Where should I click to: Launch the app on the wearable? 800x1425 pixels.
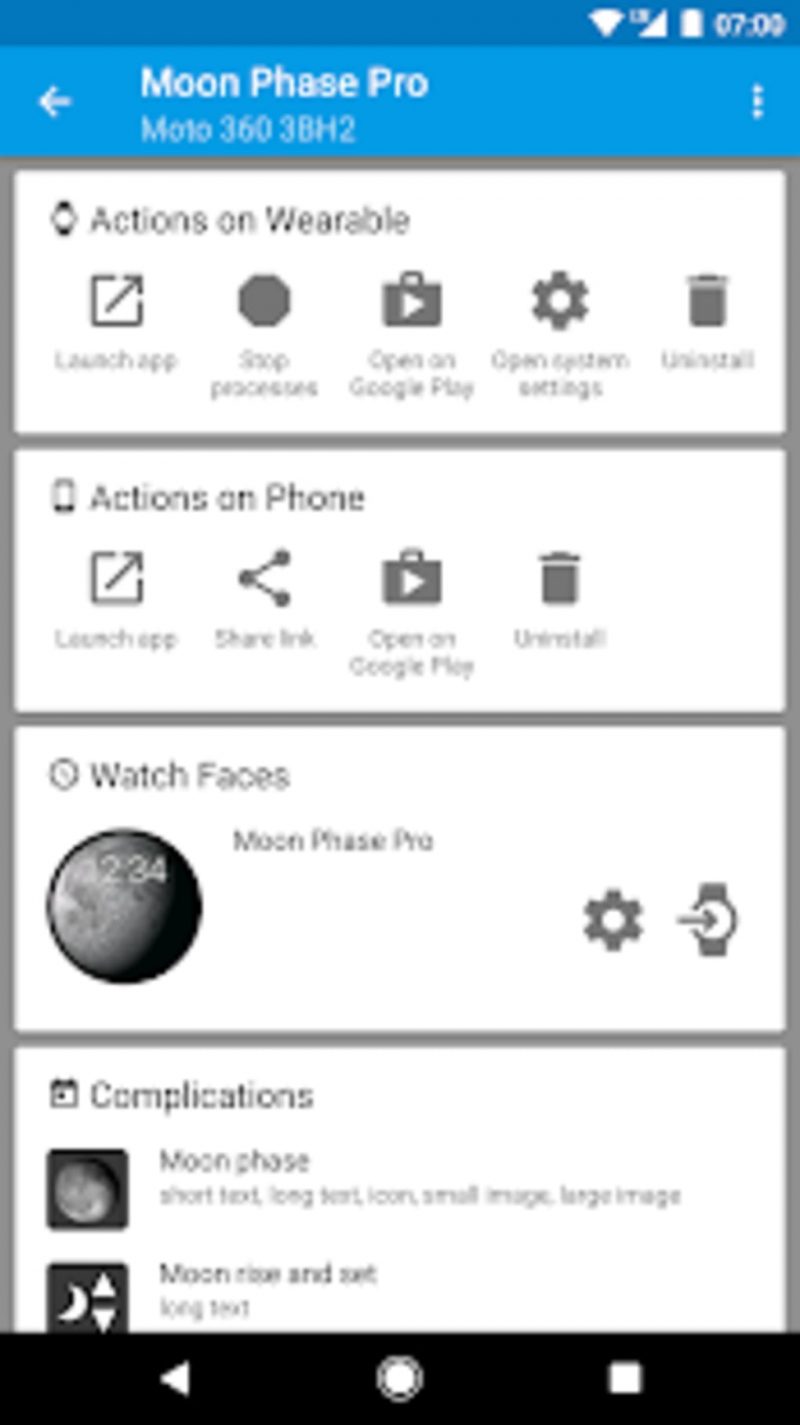(x=117, y=300)
